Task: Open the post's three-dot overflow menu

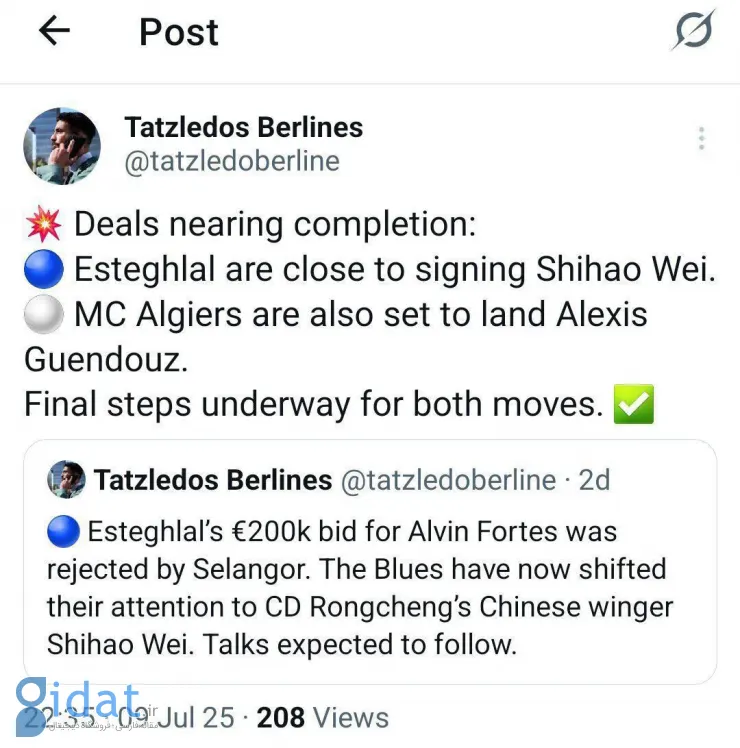Action: [702, 139]
